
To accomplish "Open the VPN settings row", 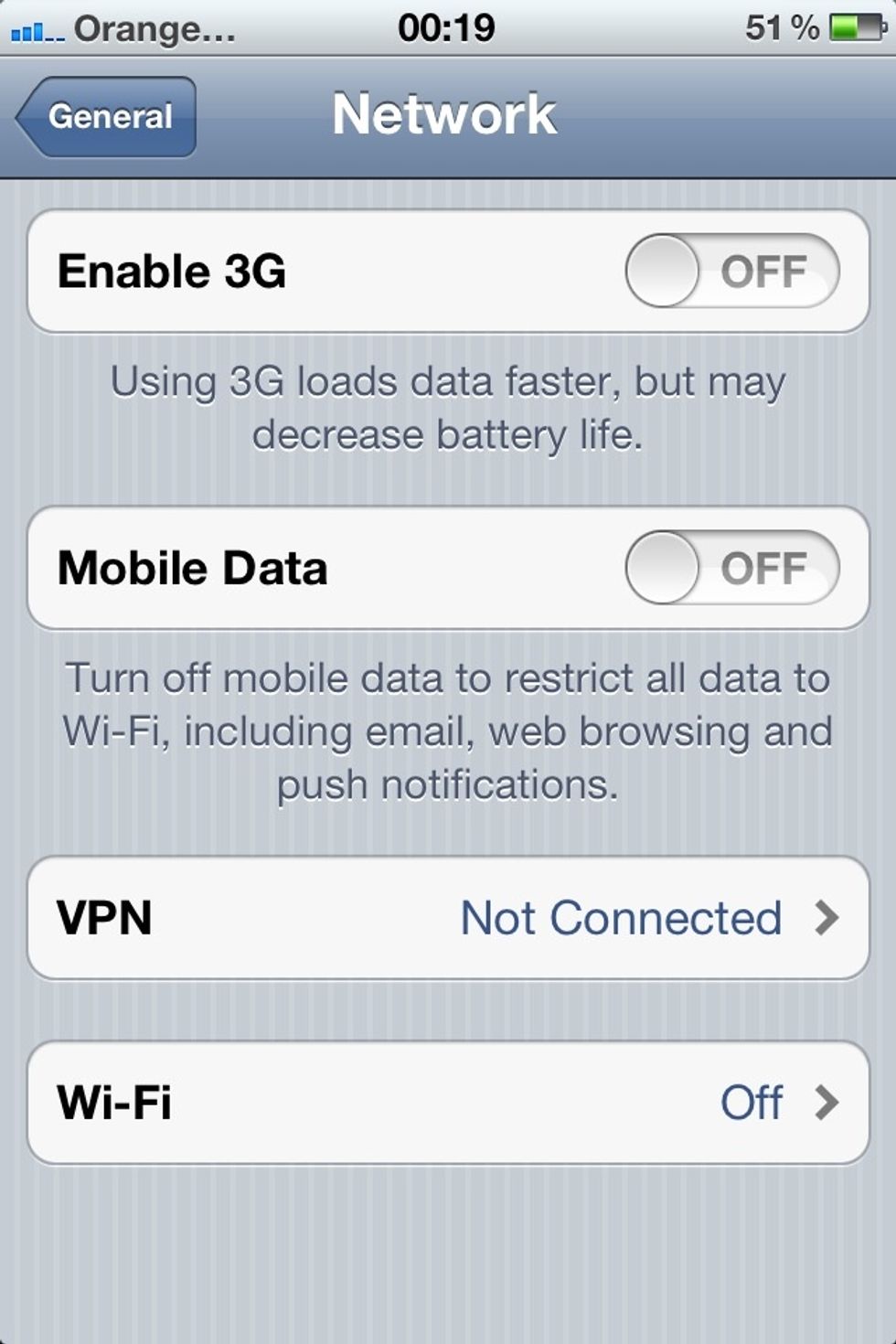I will click(x=448, y=918).
